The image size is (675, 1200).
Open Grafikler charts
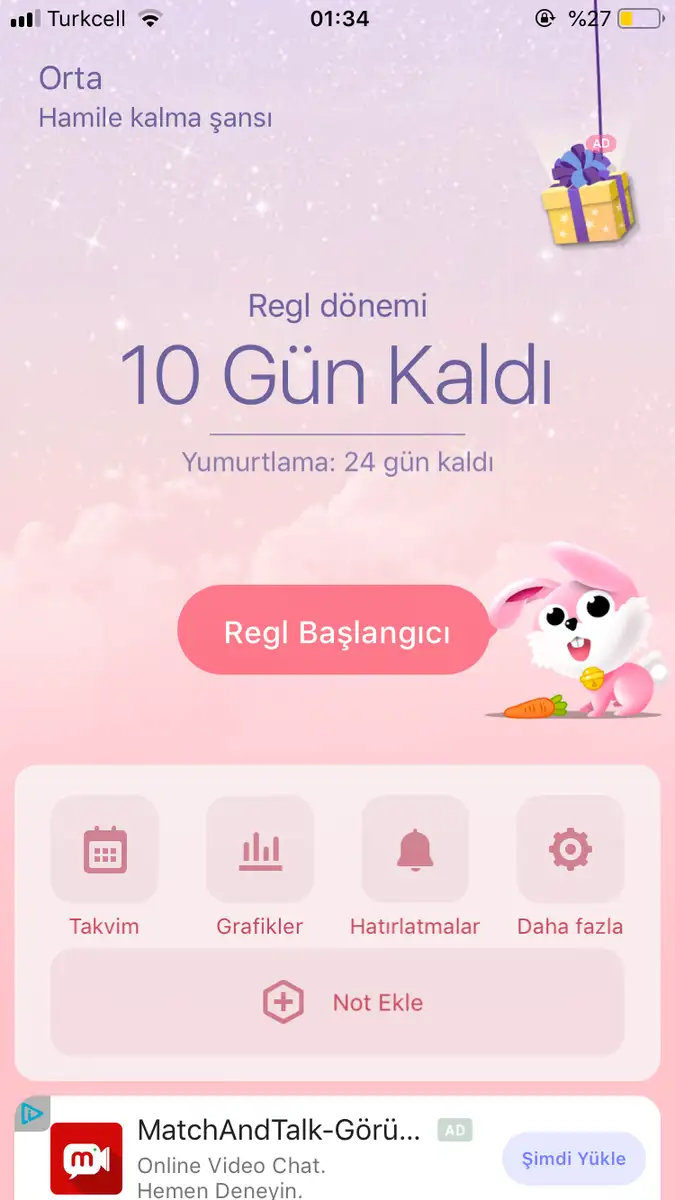pyautogui.click(x=259, y=849)
